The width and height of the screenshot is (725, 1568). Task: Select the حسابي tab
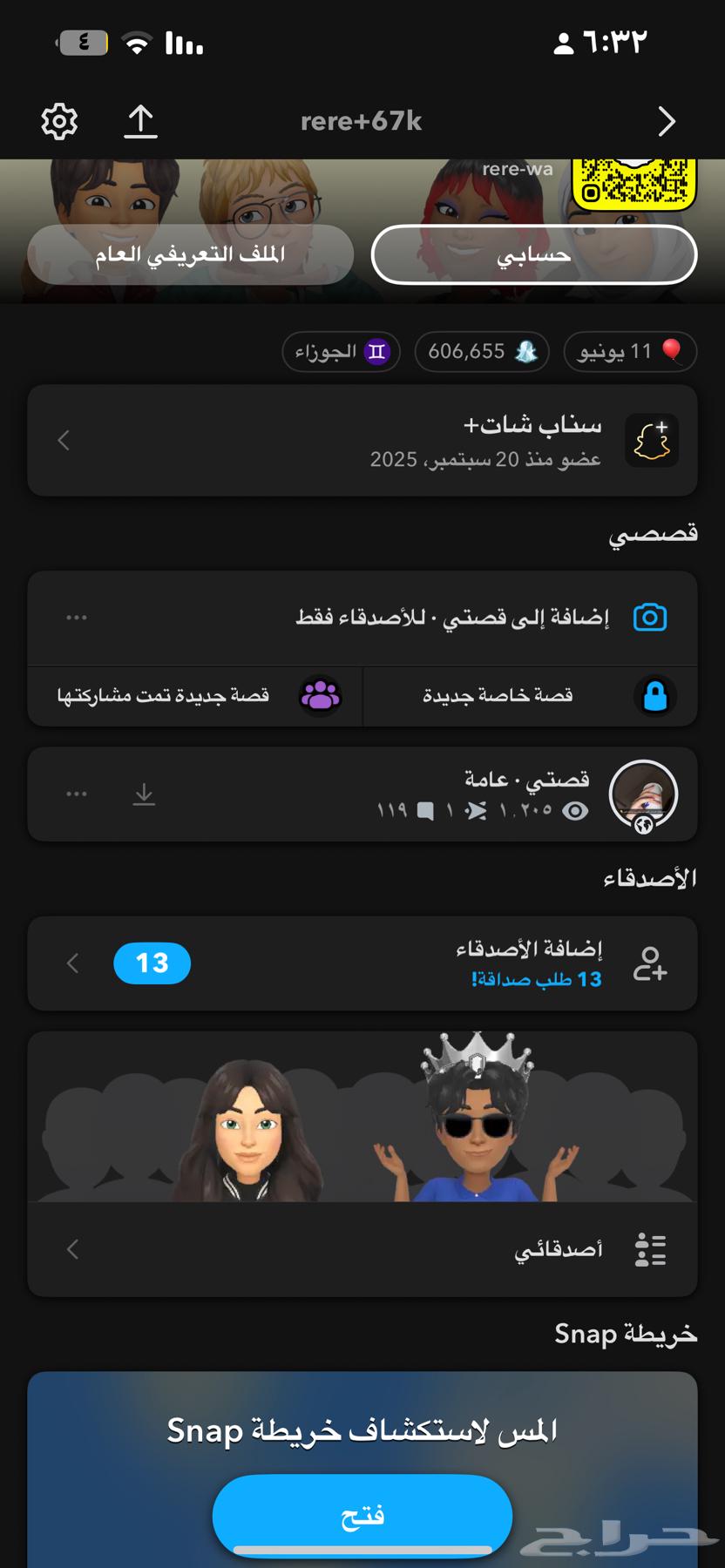(x=532, y=253)
